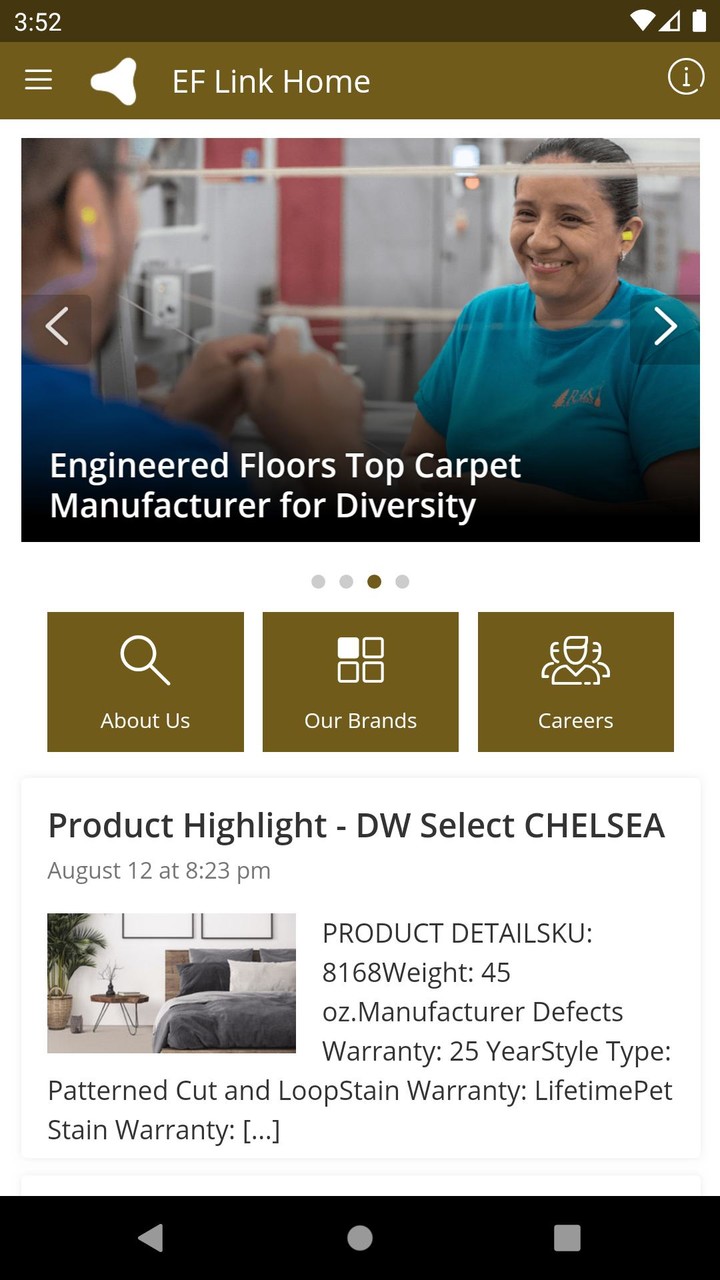Advance to the next carousel slide

(665, 327)
